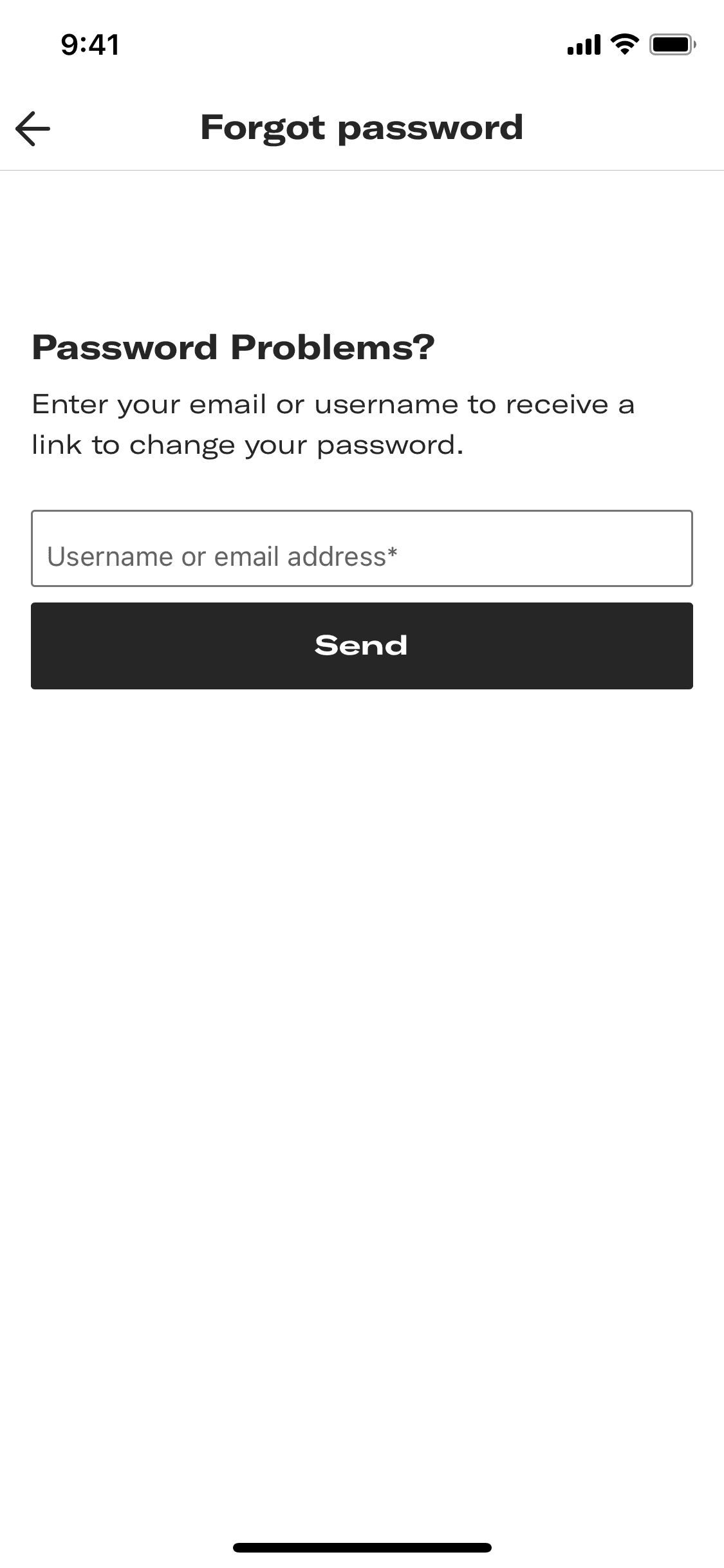Tap the status bar clock showing 9:41
Screen dimensions: 724x1568
88,44
